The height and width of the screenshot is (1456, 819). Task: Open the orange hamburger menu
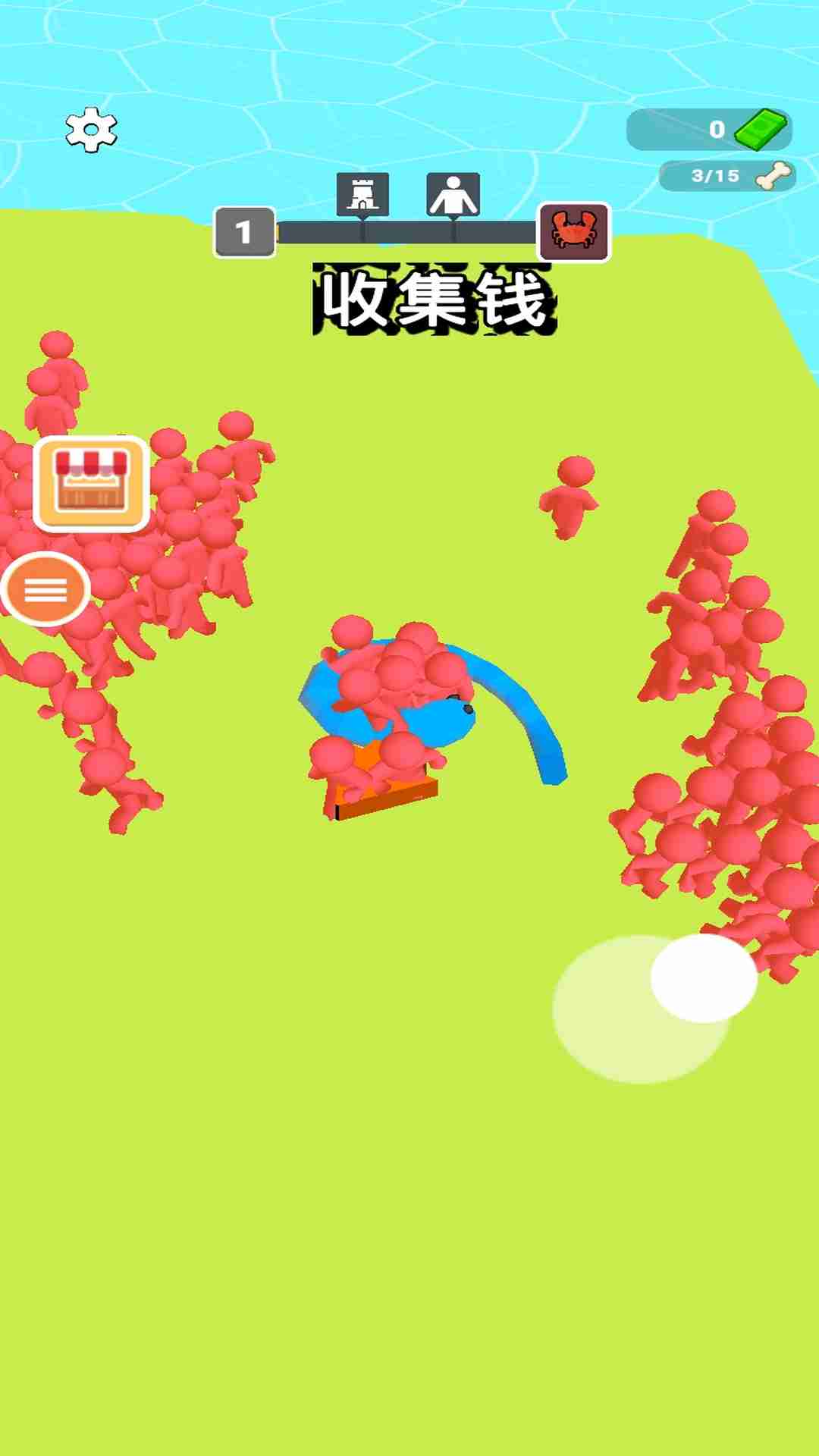45,589
